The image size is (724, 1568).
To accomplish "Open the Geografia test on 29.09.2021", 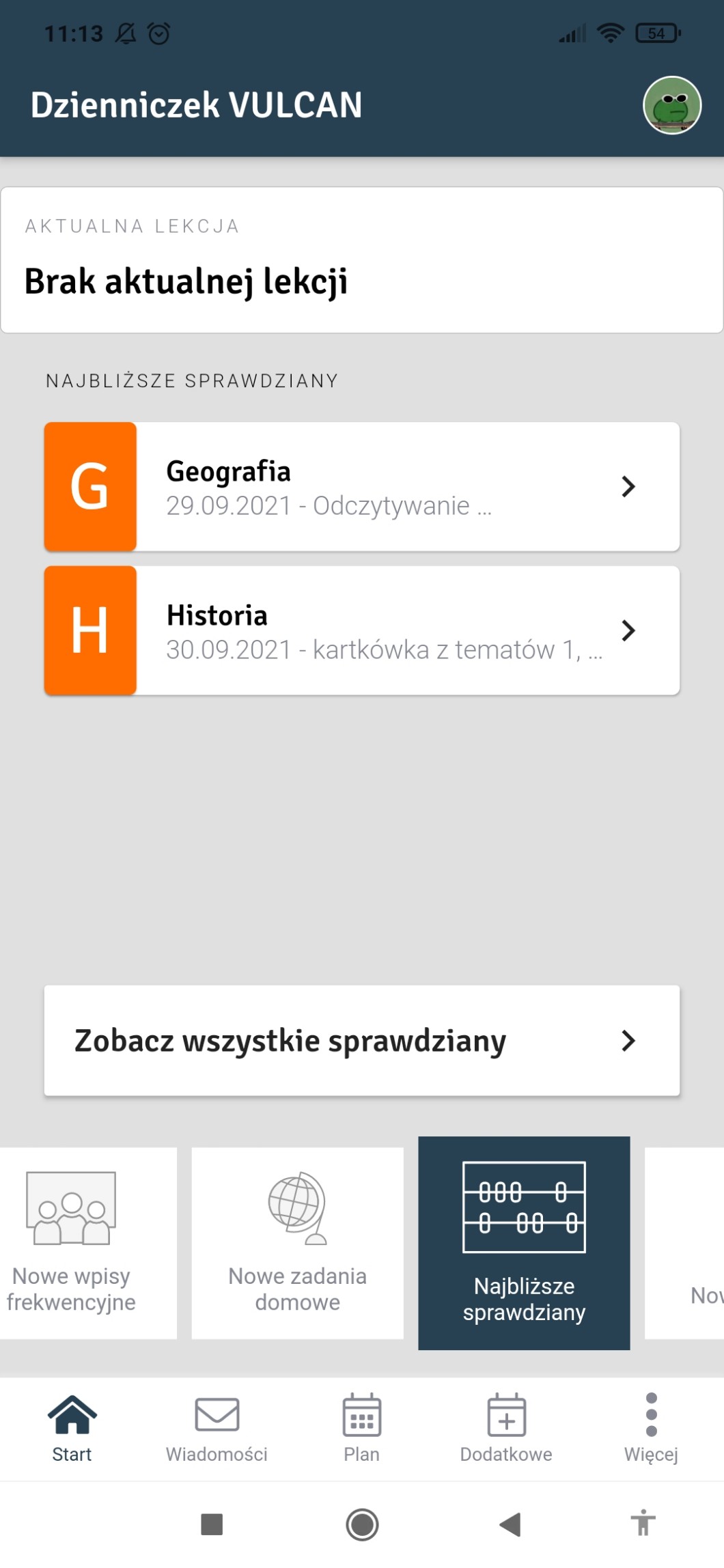I will coord(362,487).
